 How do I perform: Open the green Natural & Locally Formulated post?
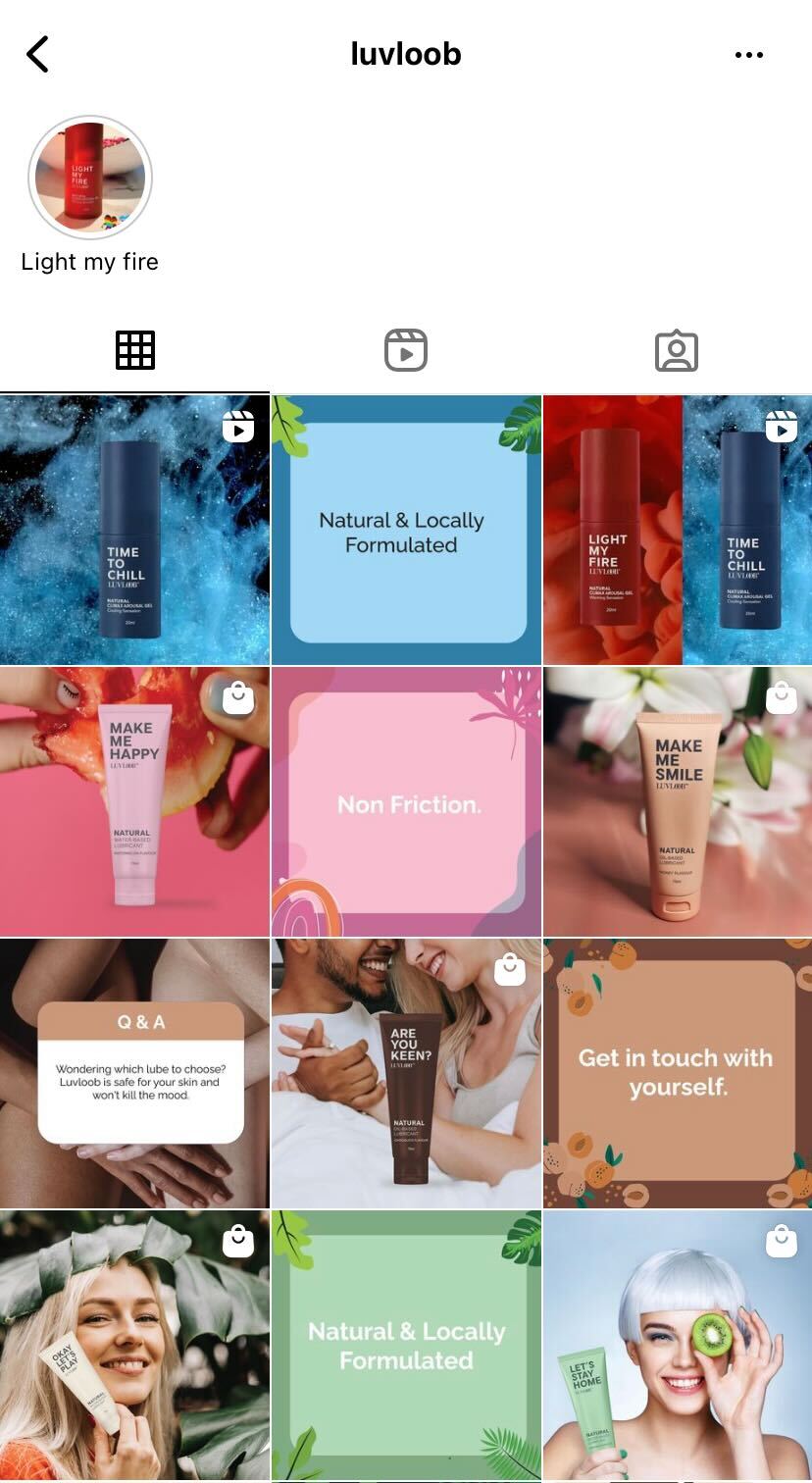[x=406, y=1344]
